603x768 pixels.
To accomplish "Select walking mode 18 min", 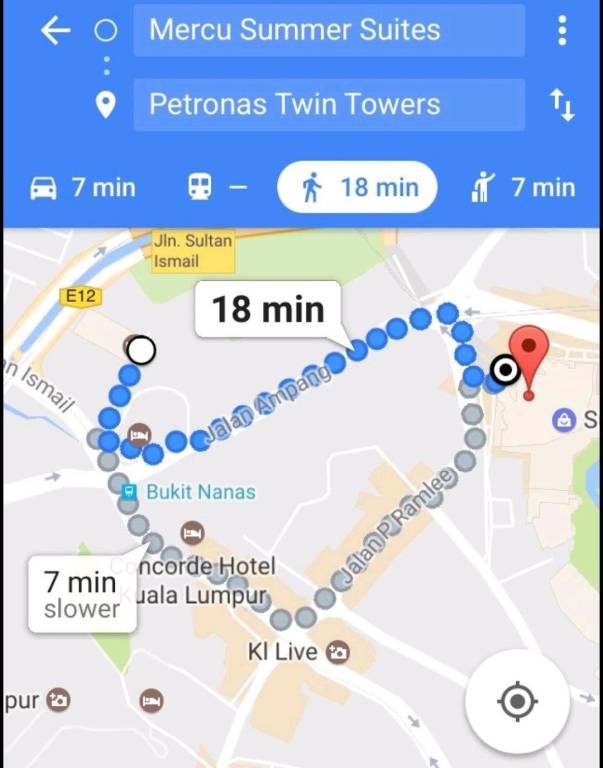I will coord(357,187).
